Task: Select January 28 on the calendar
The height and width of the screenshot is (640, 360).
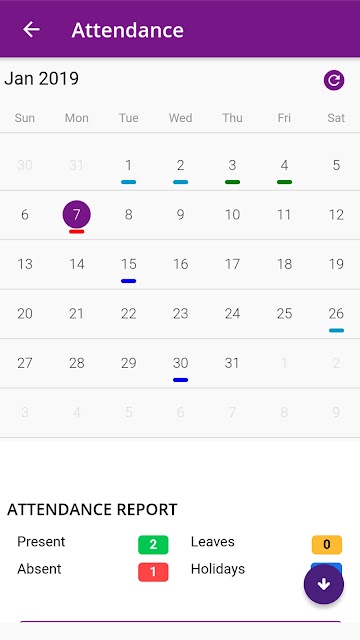Action: pyautogui.click(x=77, y=363)
